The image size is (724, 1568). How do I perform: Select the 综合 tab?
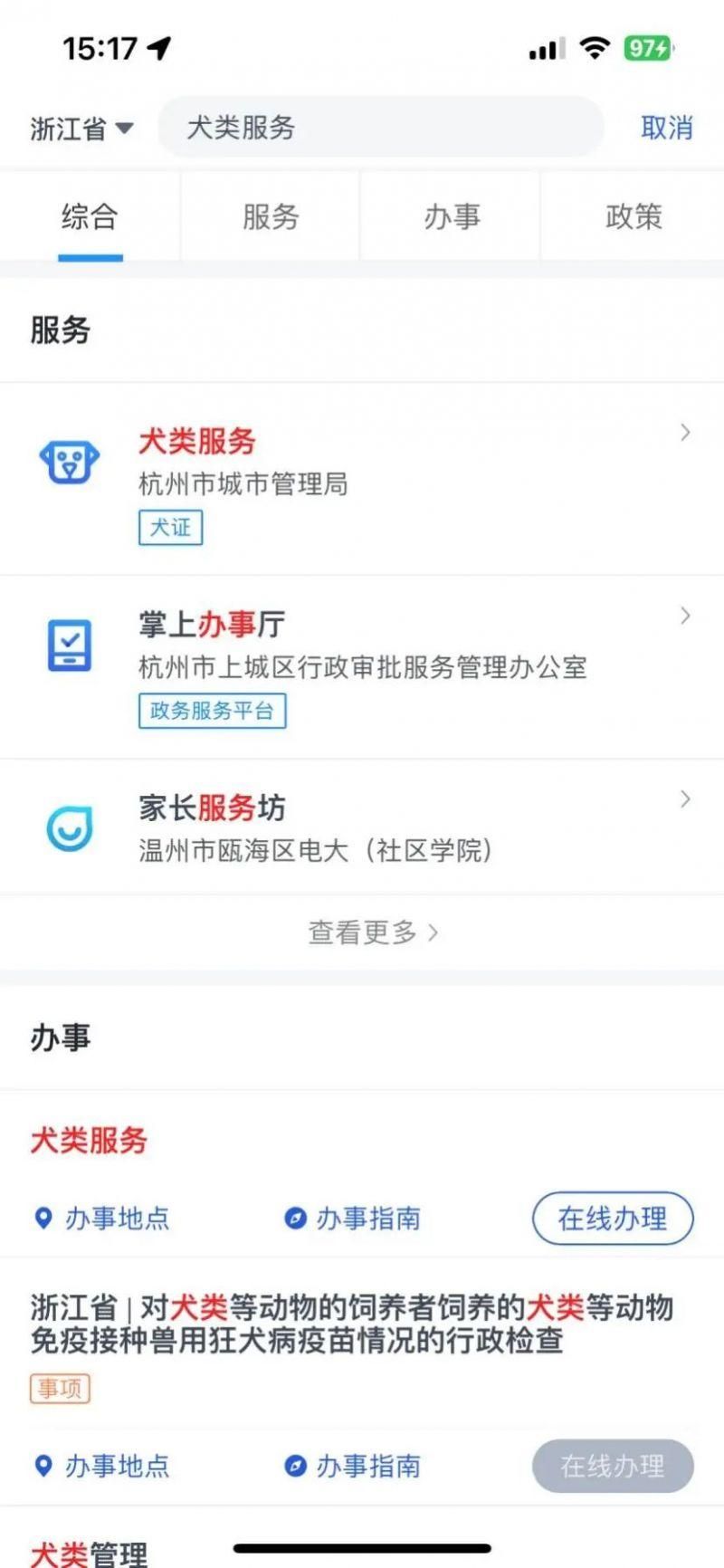coord(90,216)
